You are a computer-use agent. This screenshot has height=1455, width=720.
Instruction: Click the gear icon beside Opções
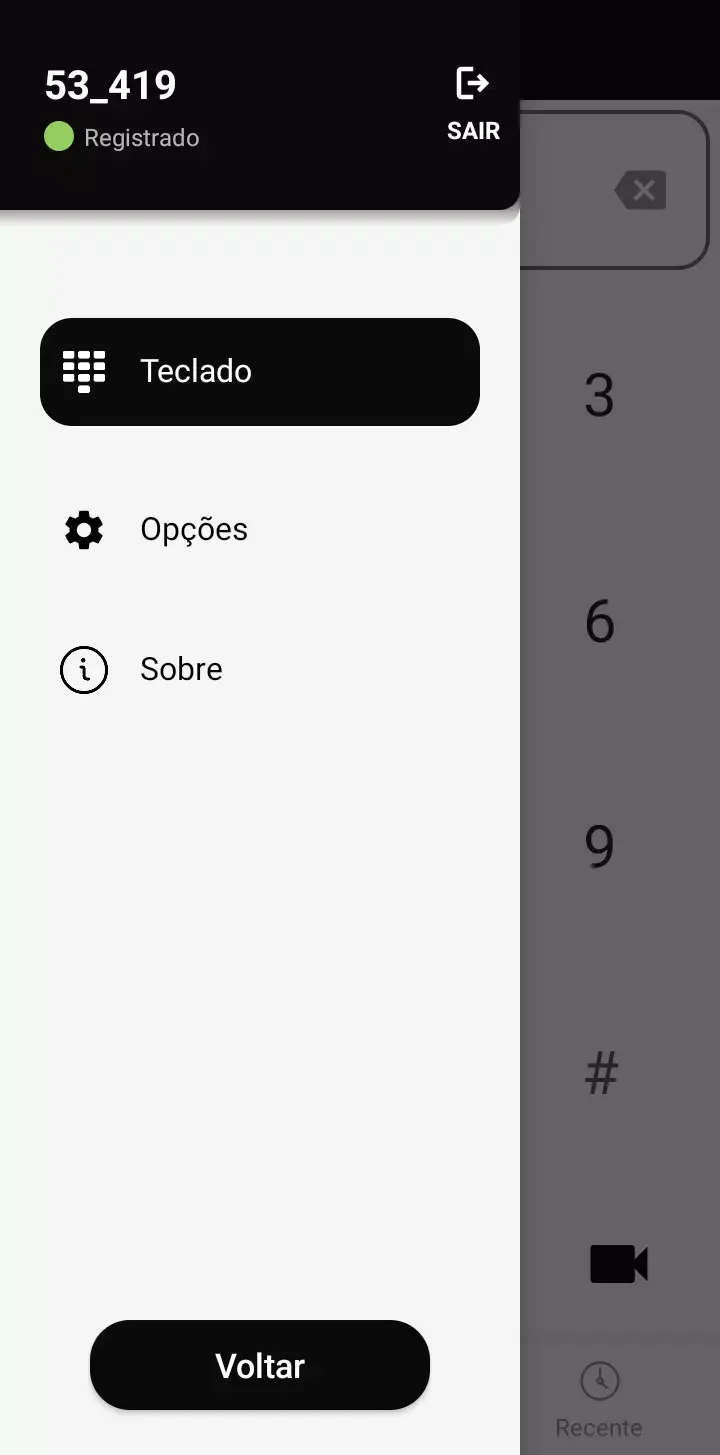84,529
